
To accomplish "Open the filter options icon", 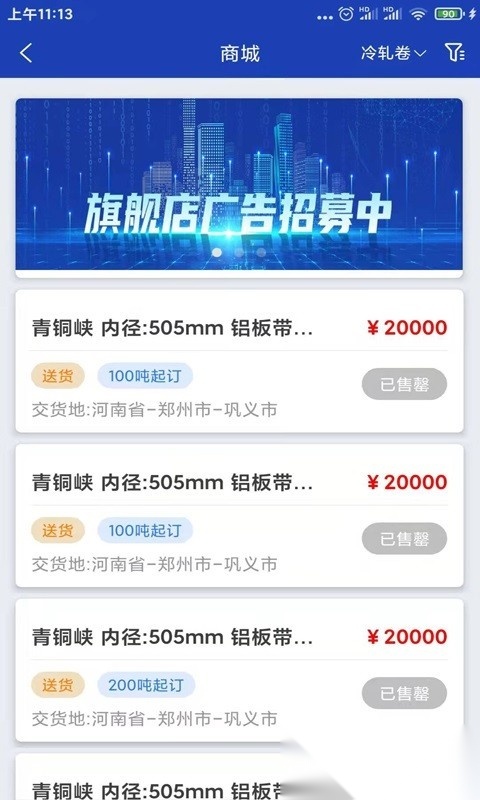I will pyautogui.click(x=454, y=52).
